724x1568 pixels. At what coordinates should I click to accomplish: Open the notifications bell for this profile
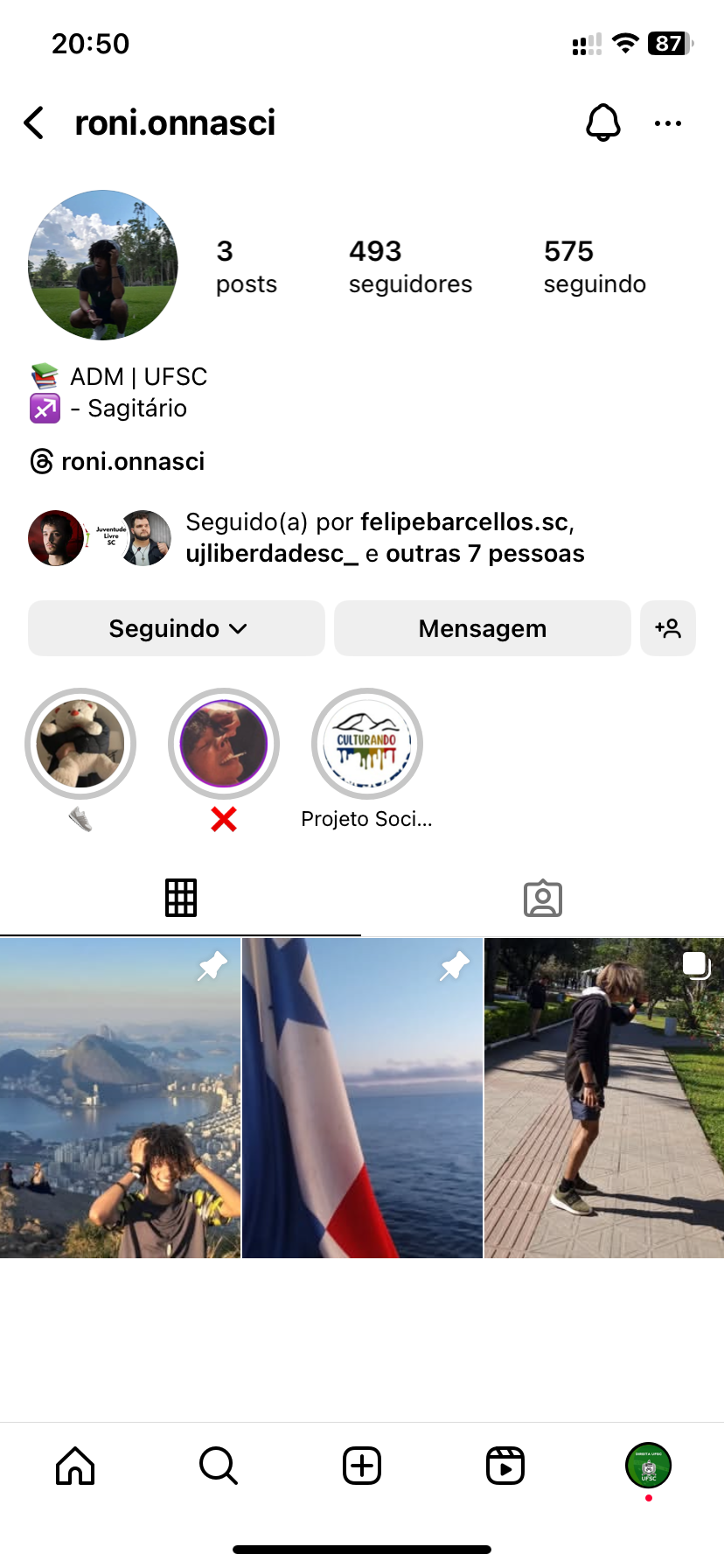click(x=602, y=123)
